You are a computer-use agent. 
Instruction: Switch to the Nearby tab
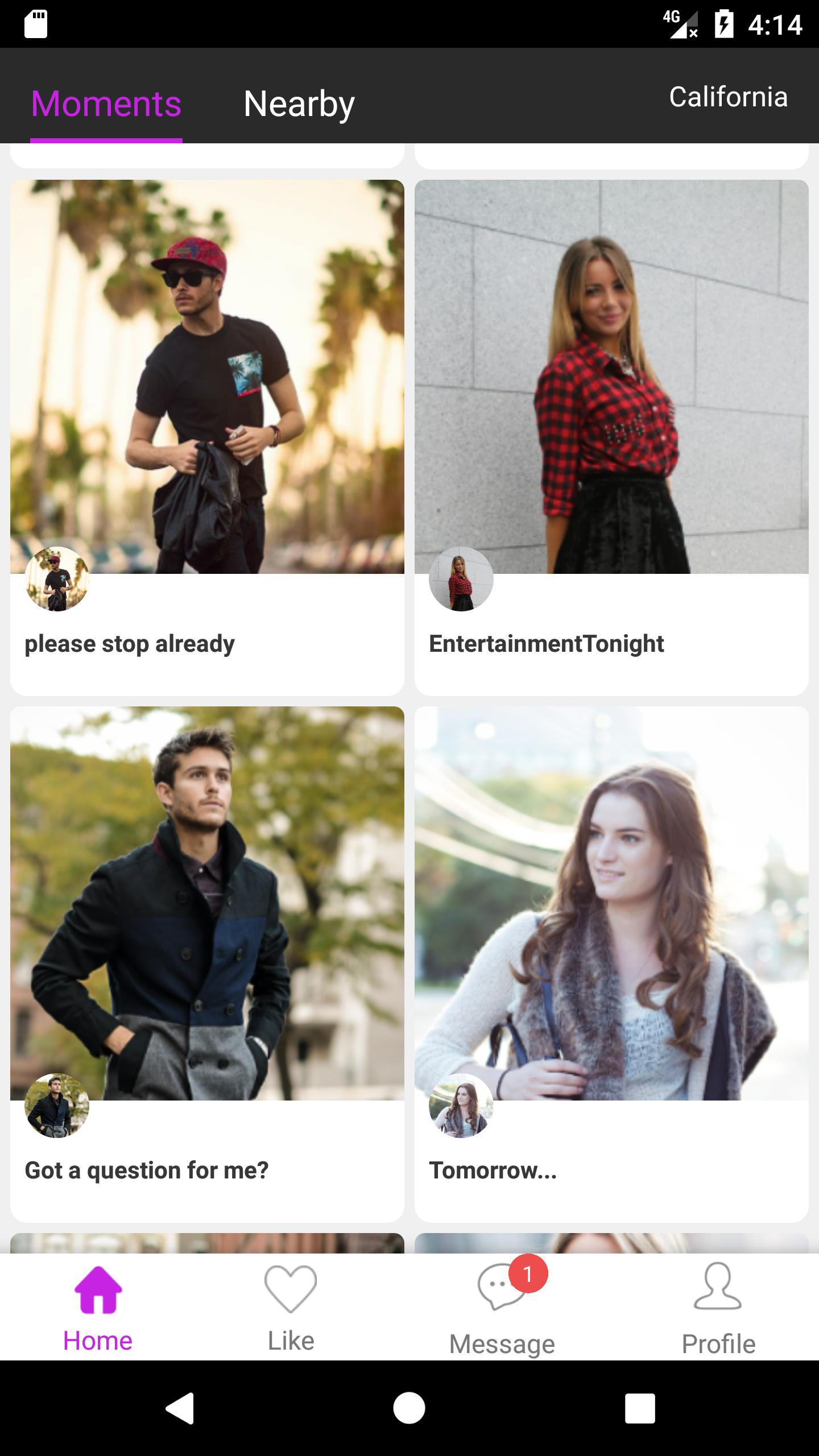[299, 104]
